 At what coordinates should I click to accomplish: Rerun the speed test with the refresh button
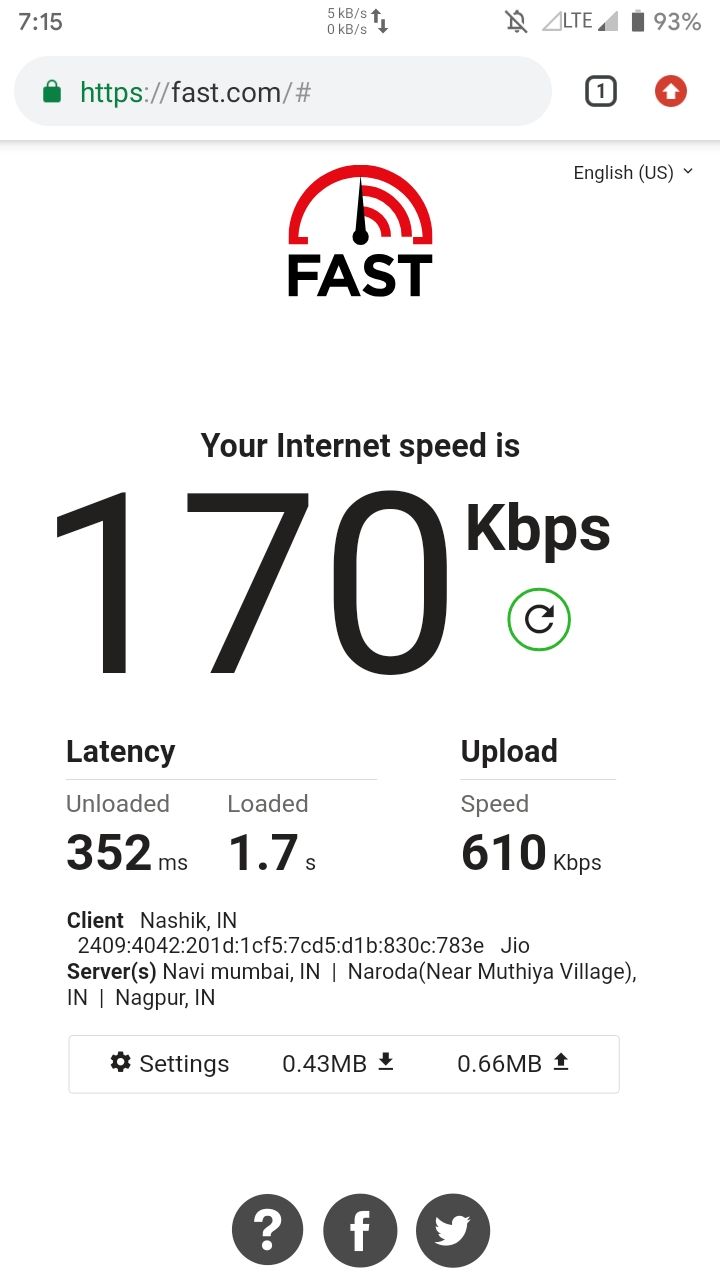539,620
